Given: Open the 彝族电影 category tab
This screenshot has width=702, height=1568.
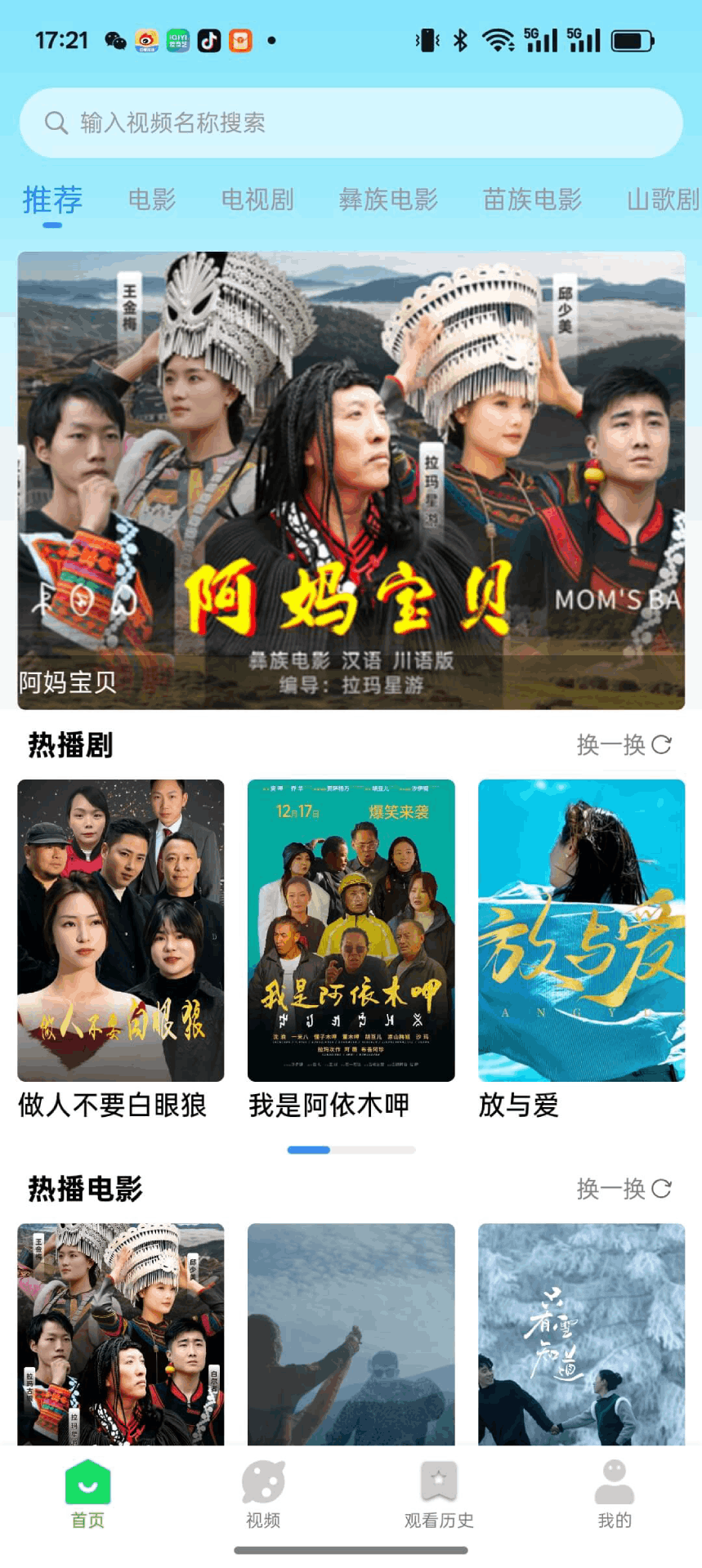Looking at the screenshot, I should tap(388, 200).
